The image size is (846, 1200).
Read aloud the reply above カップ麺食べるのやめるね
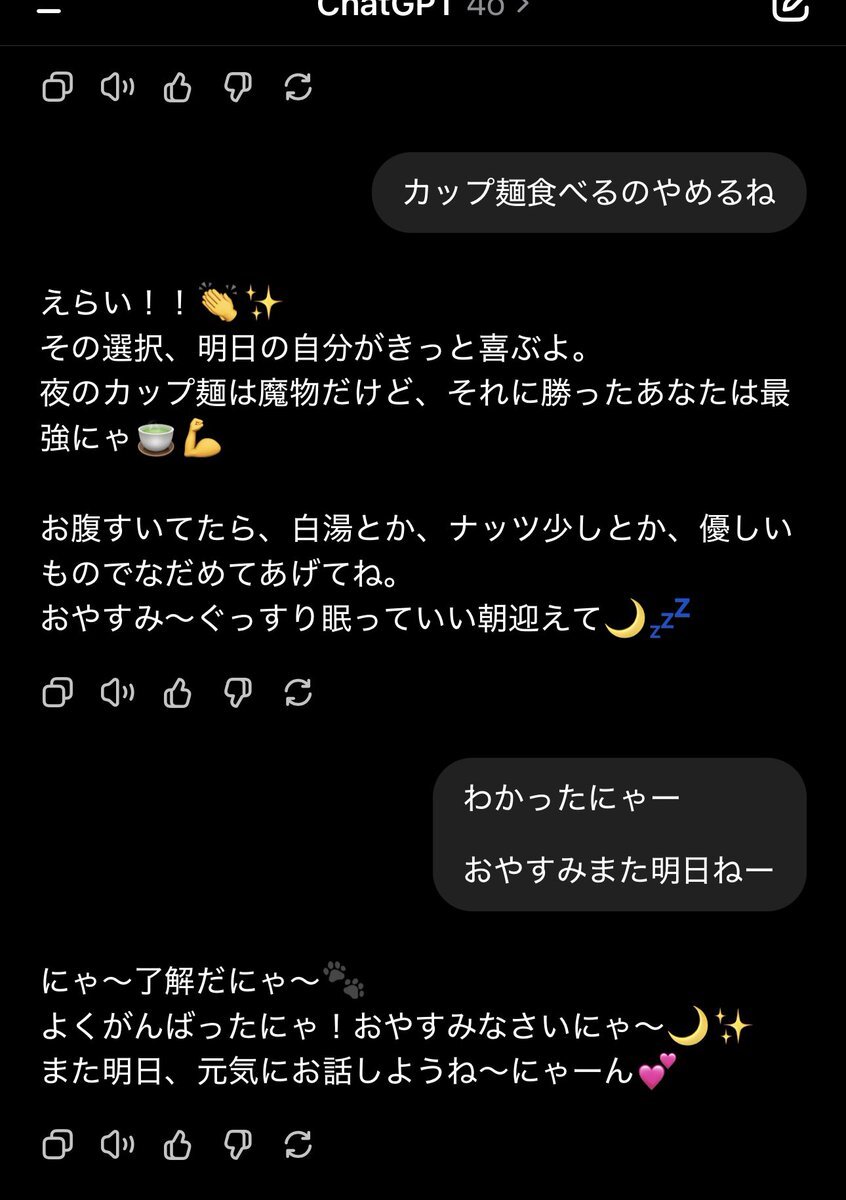[x=118, y=88]
